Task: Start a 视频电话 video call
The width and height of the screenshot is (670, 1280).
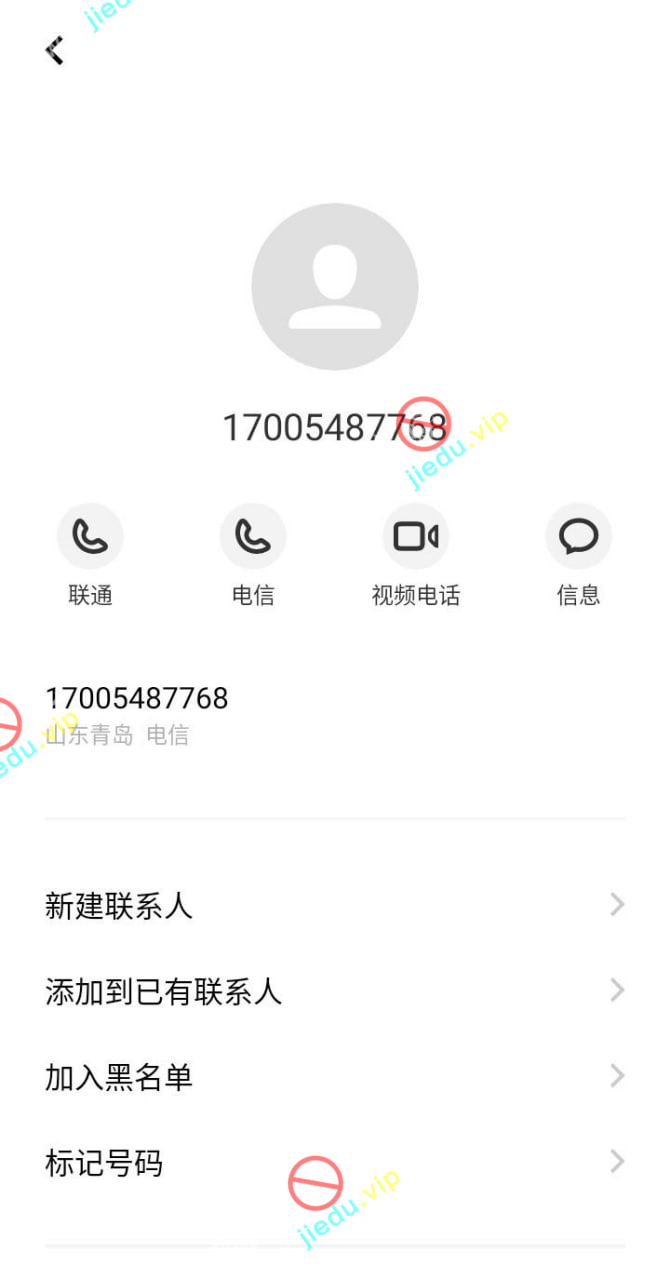Action: pos(415,537)
